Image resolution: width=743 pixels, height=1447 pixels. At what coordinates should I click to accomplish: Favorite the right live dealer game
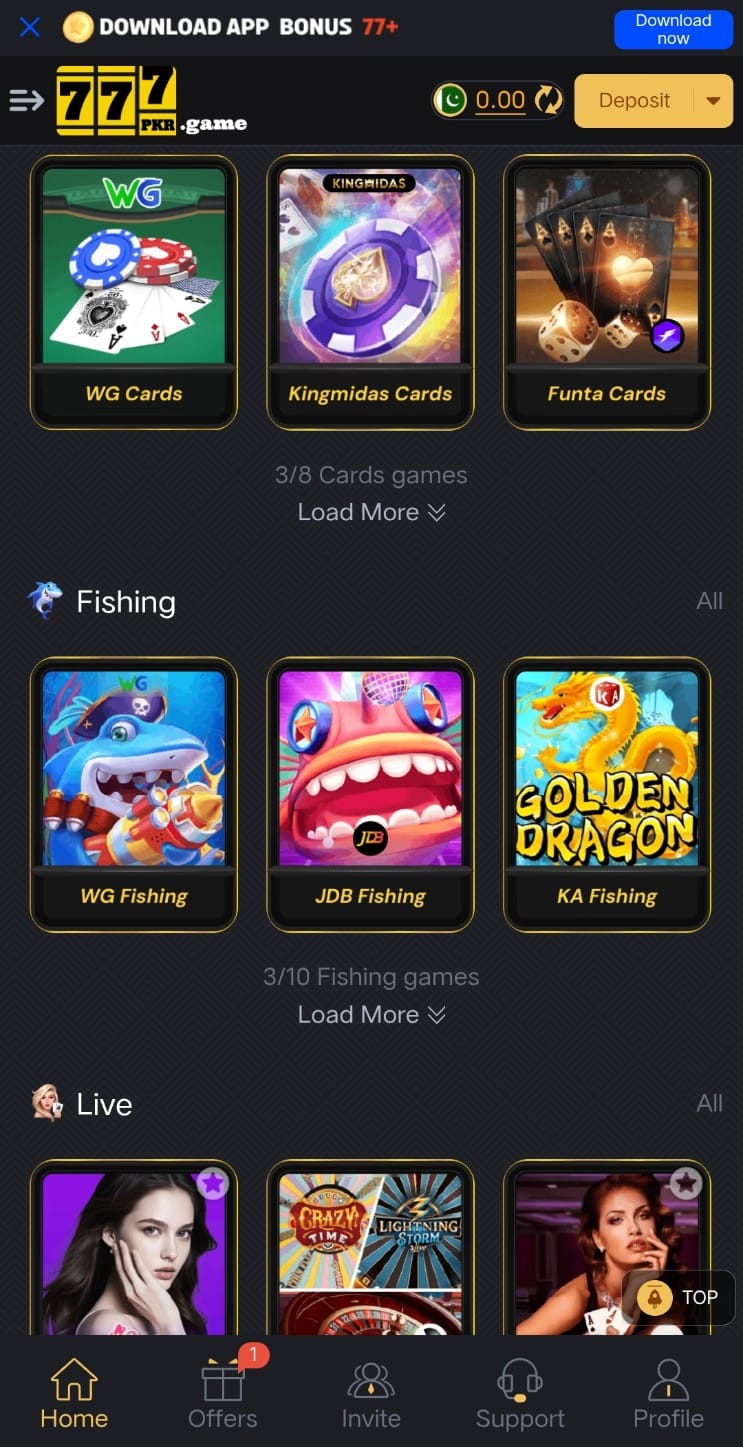(686, 1183)
